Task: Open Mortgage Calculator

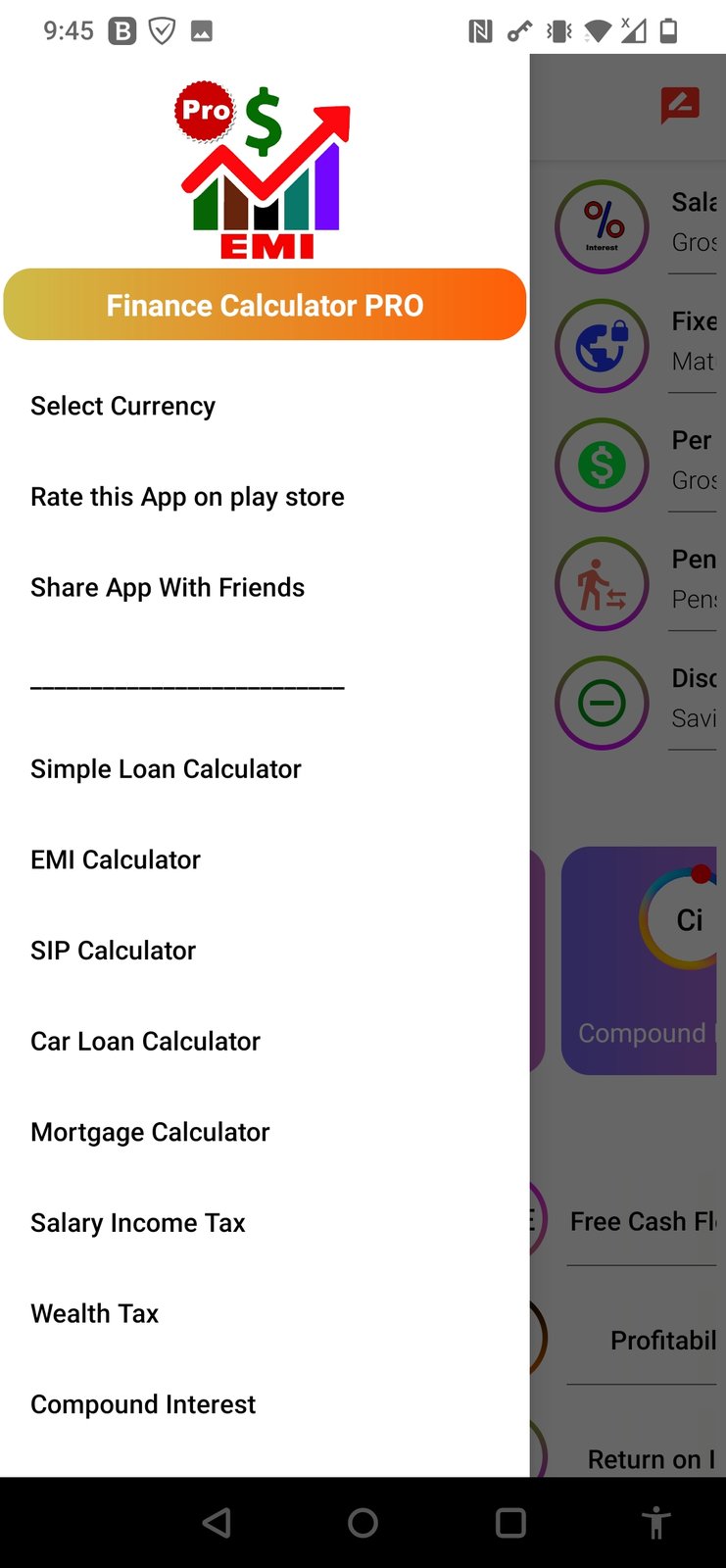Action: point(150,1132)
